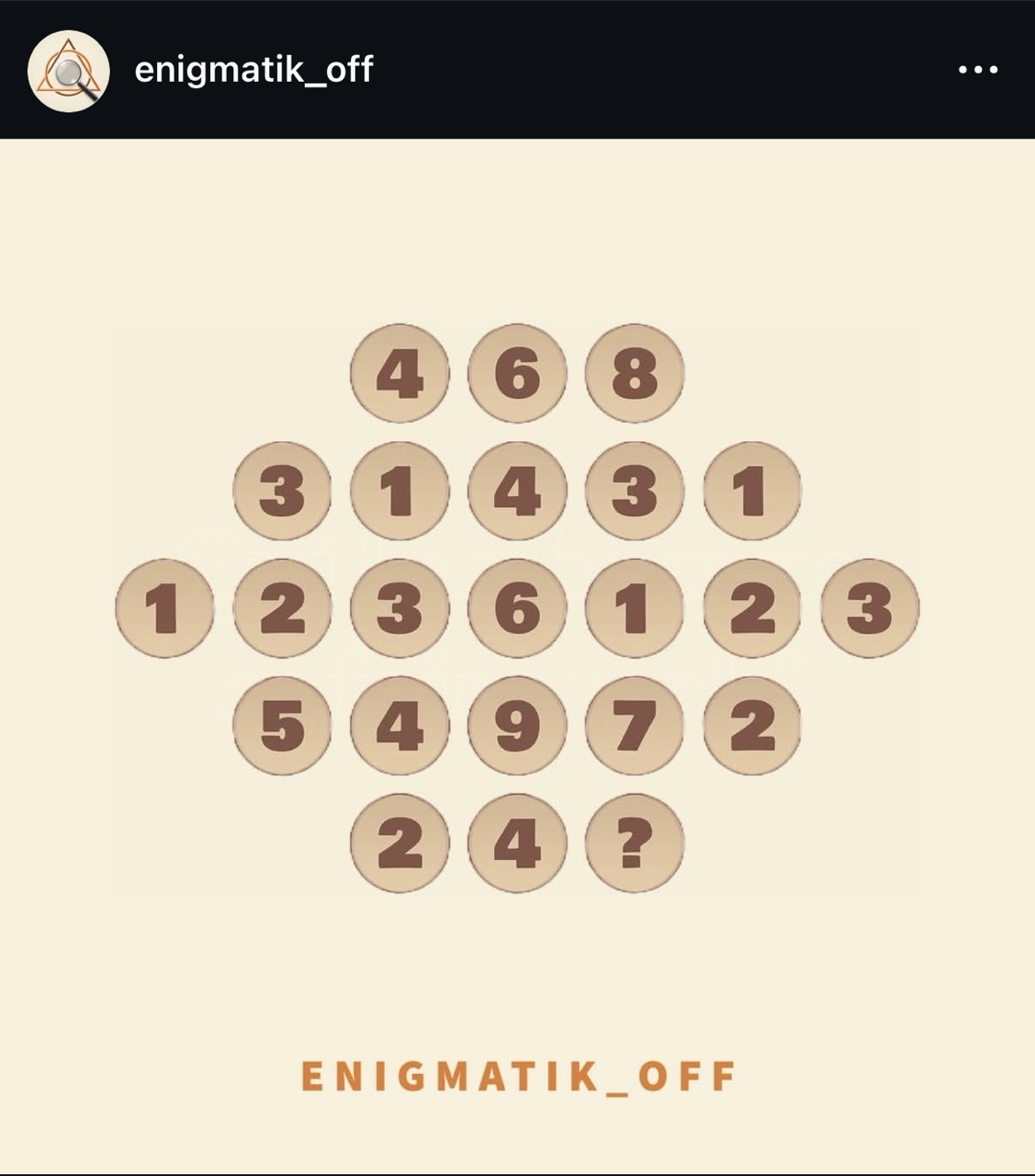Open the post's three-dot options menu
The width and height of the screenshot is (1035, 1176).
[978, 70]
